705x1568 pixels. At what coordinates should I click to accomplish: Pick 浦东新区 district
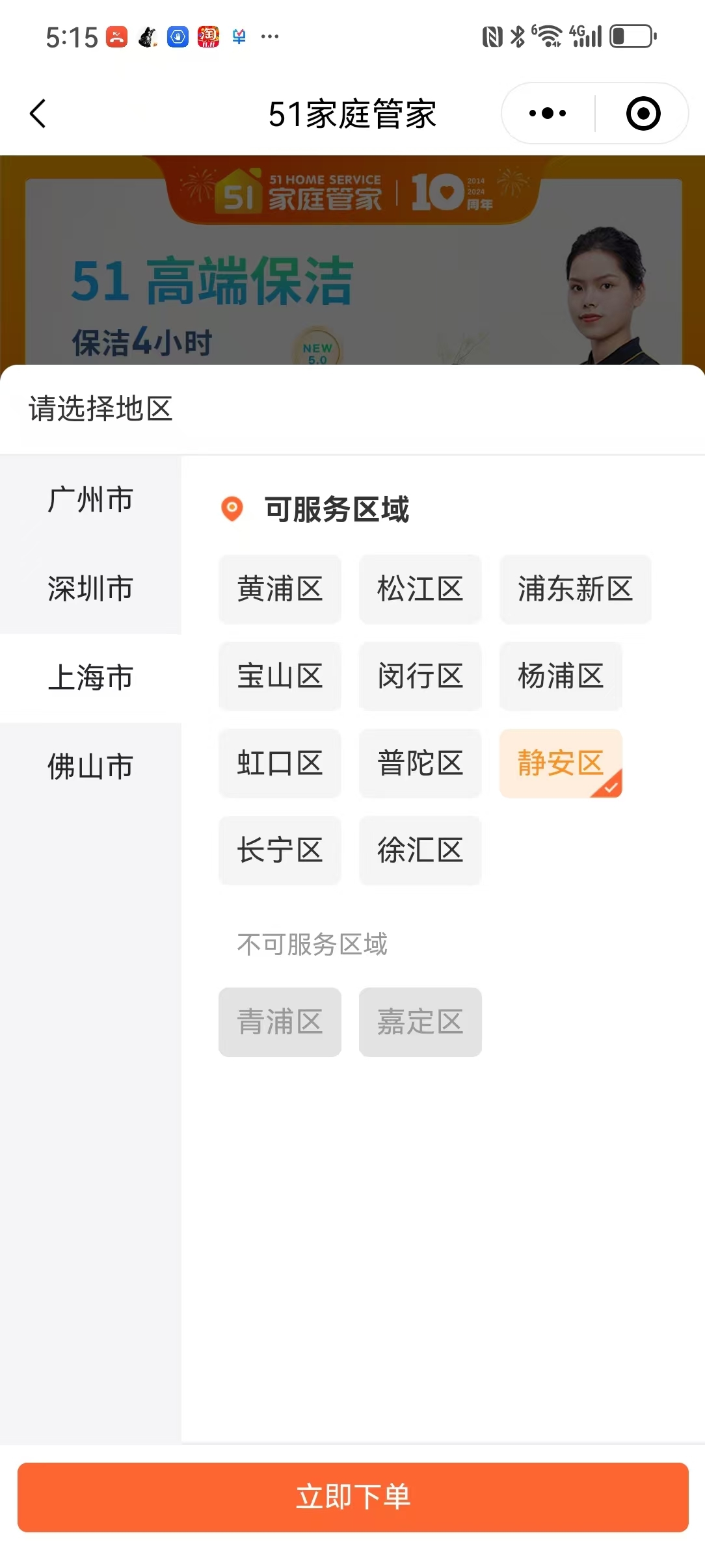[x=575, y=589]
